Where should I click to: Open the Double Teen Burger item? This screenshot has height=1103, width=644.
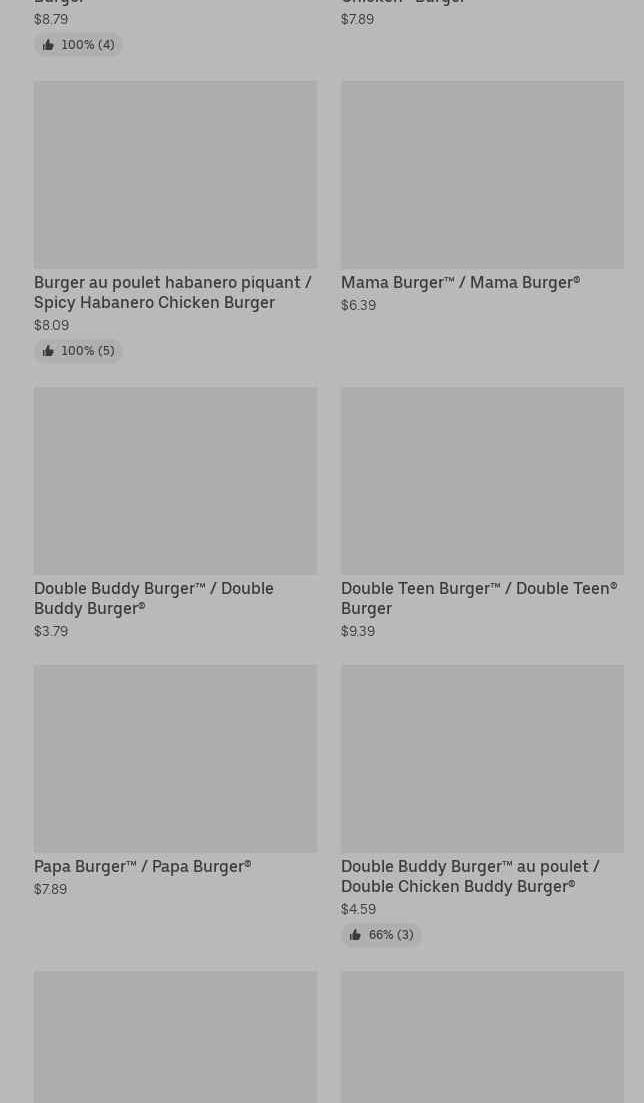point(479,598)
